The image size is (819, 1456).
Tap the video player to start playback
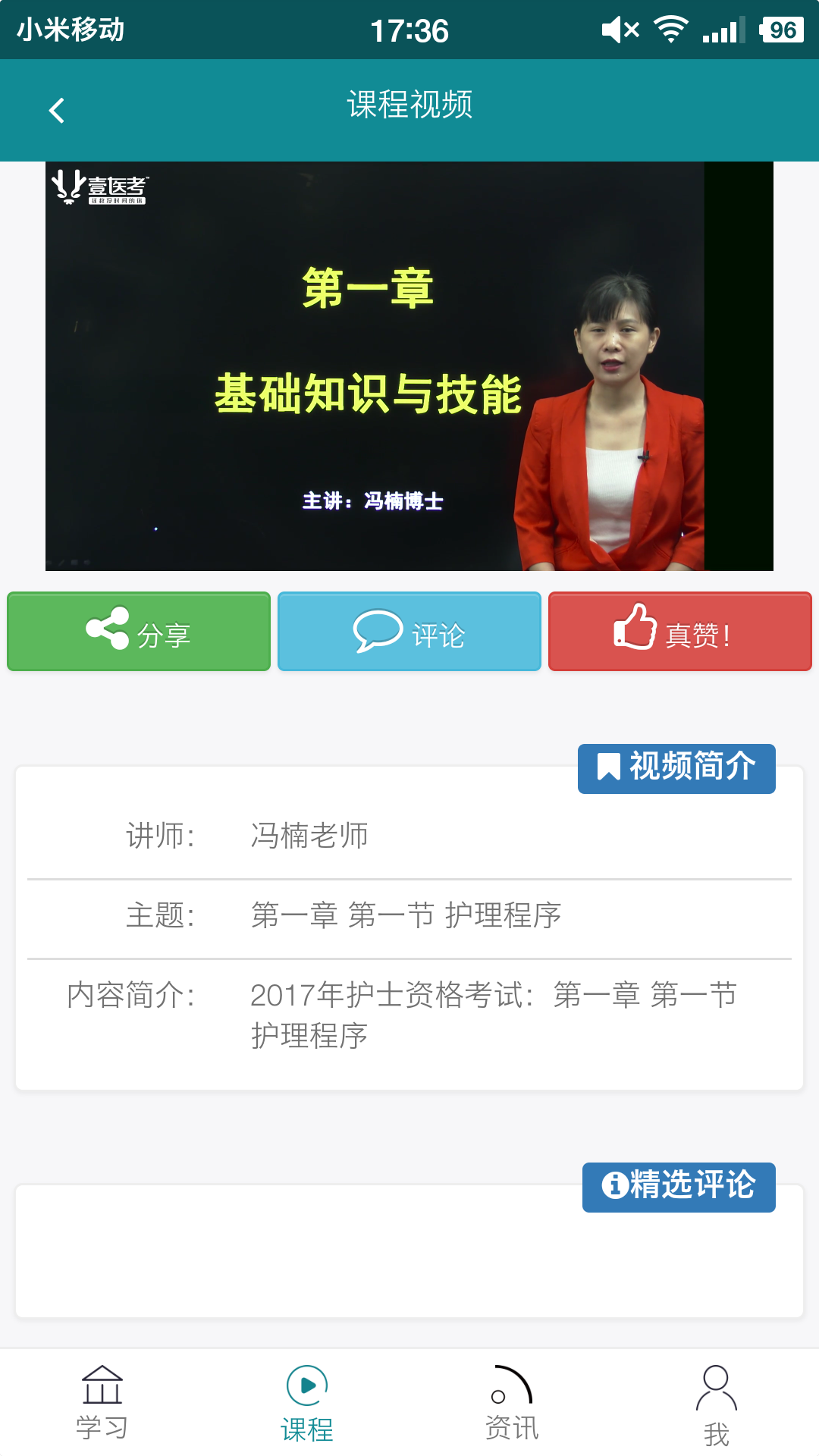coord(409,364)
